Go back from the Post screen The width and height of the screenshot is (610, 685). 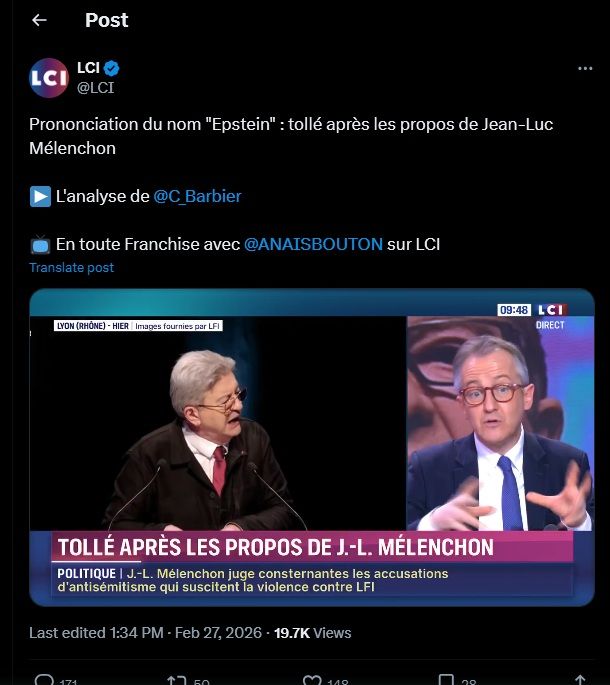tap(39, 20)
